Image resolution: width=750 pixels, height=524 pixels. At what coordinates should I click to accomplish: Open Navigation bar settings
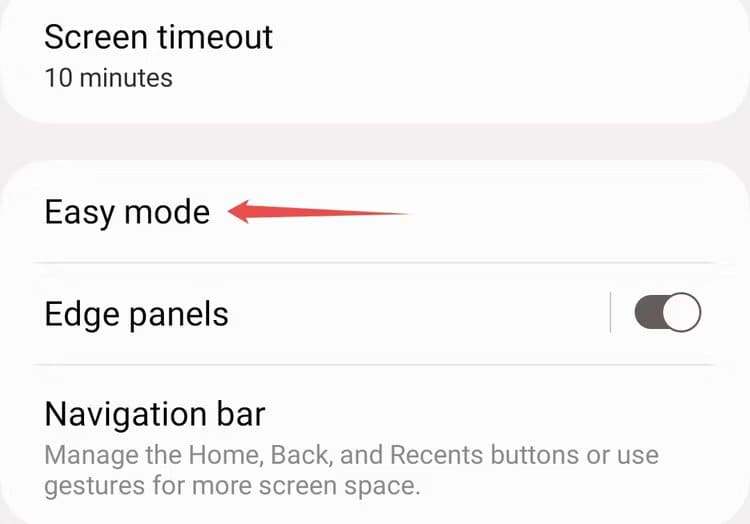pyautogui.click(x=155, y=413)
